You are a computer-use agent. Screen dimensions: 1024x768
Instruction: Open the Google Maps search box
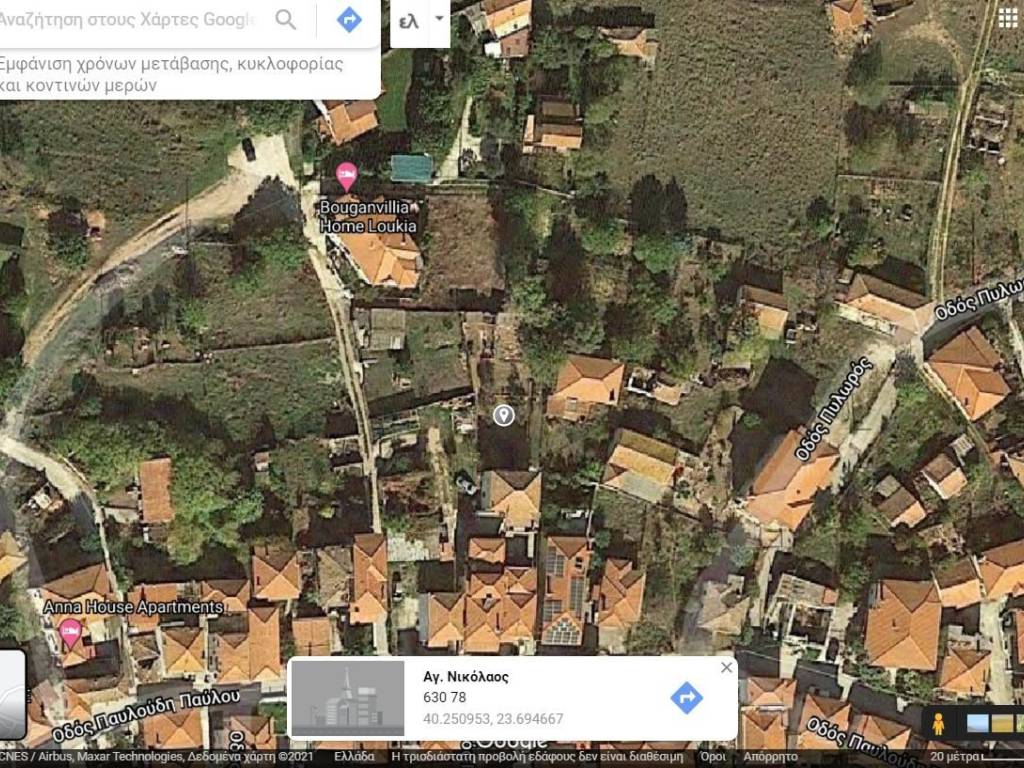tap(130, 20)
